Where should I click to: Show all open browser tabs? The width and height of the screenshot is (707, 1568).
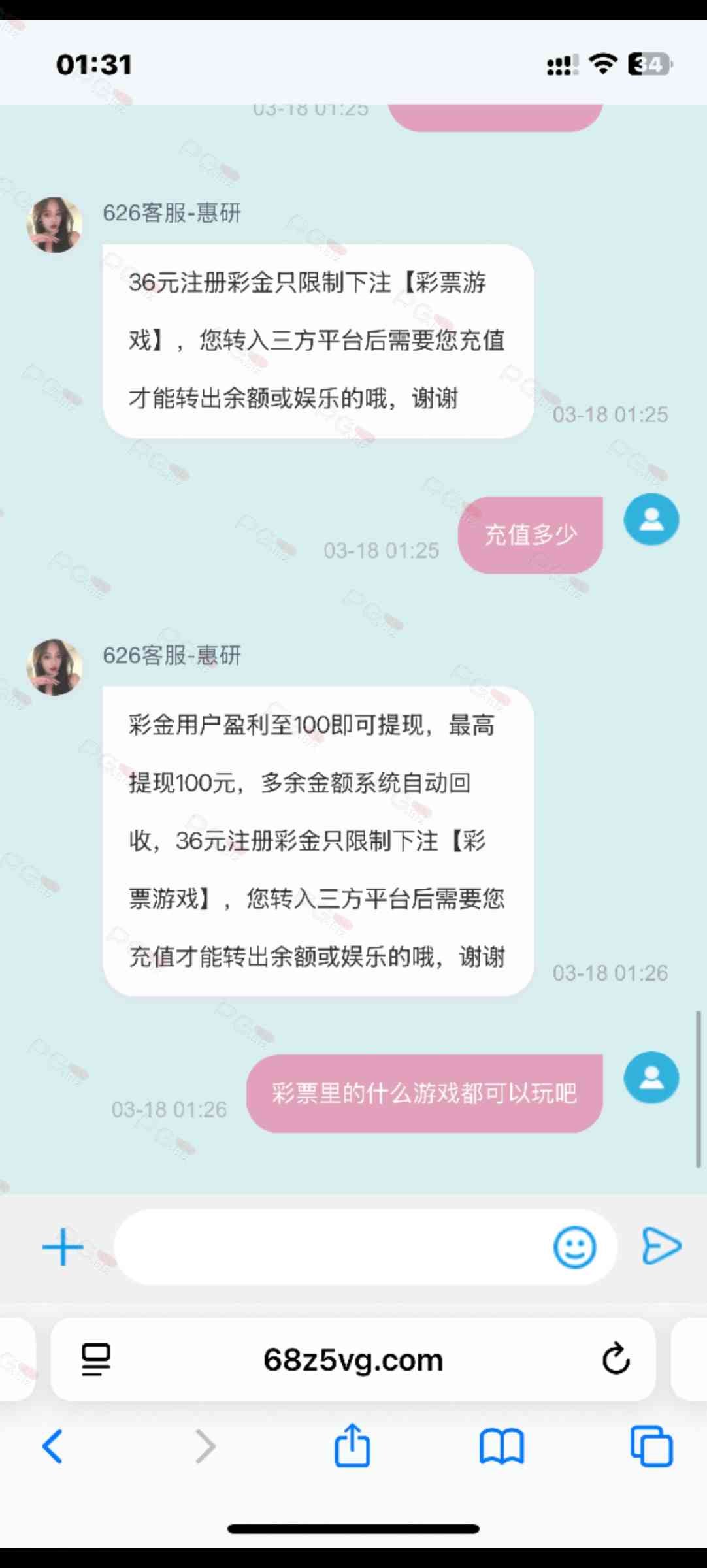point(651,1446)
